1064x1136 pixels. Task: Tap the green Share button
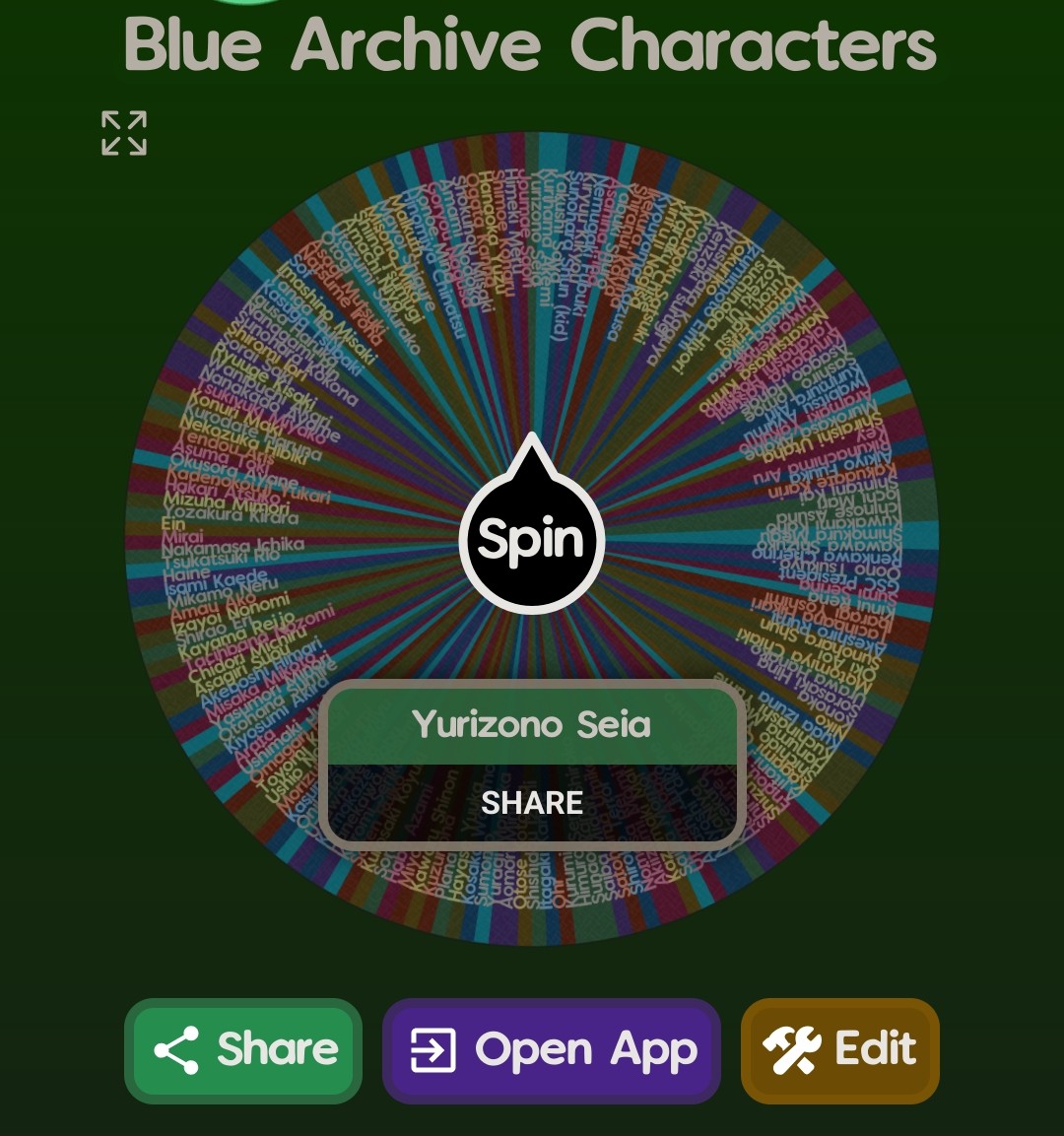pos(243,1049)
